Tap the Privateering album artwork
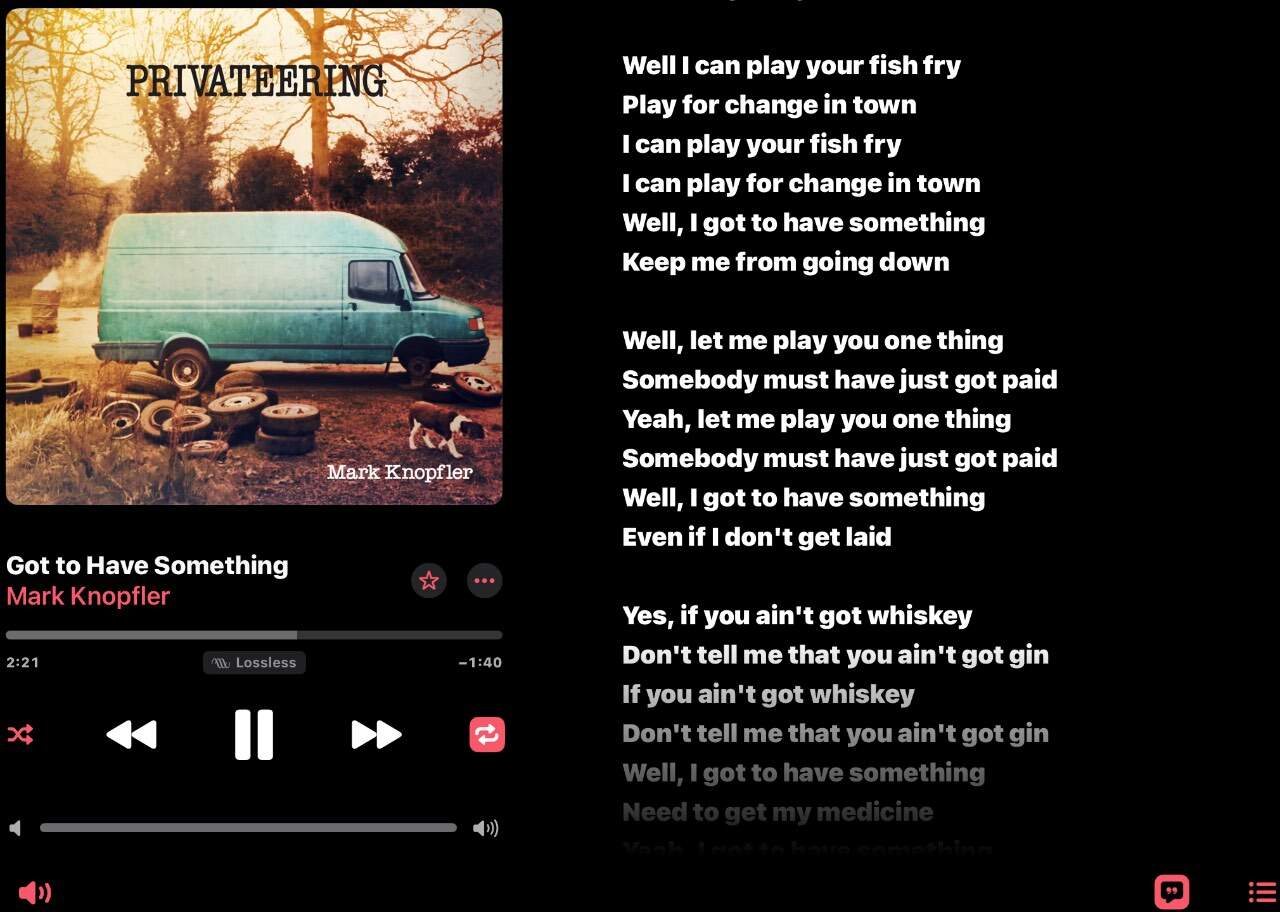 click(x=254, y=256)
